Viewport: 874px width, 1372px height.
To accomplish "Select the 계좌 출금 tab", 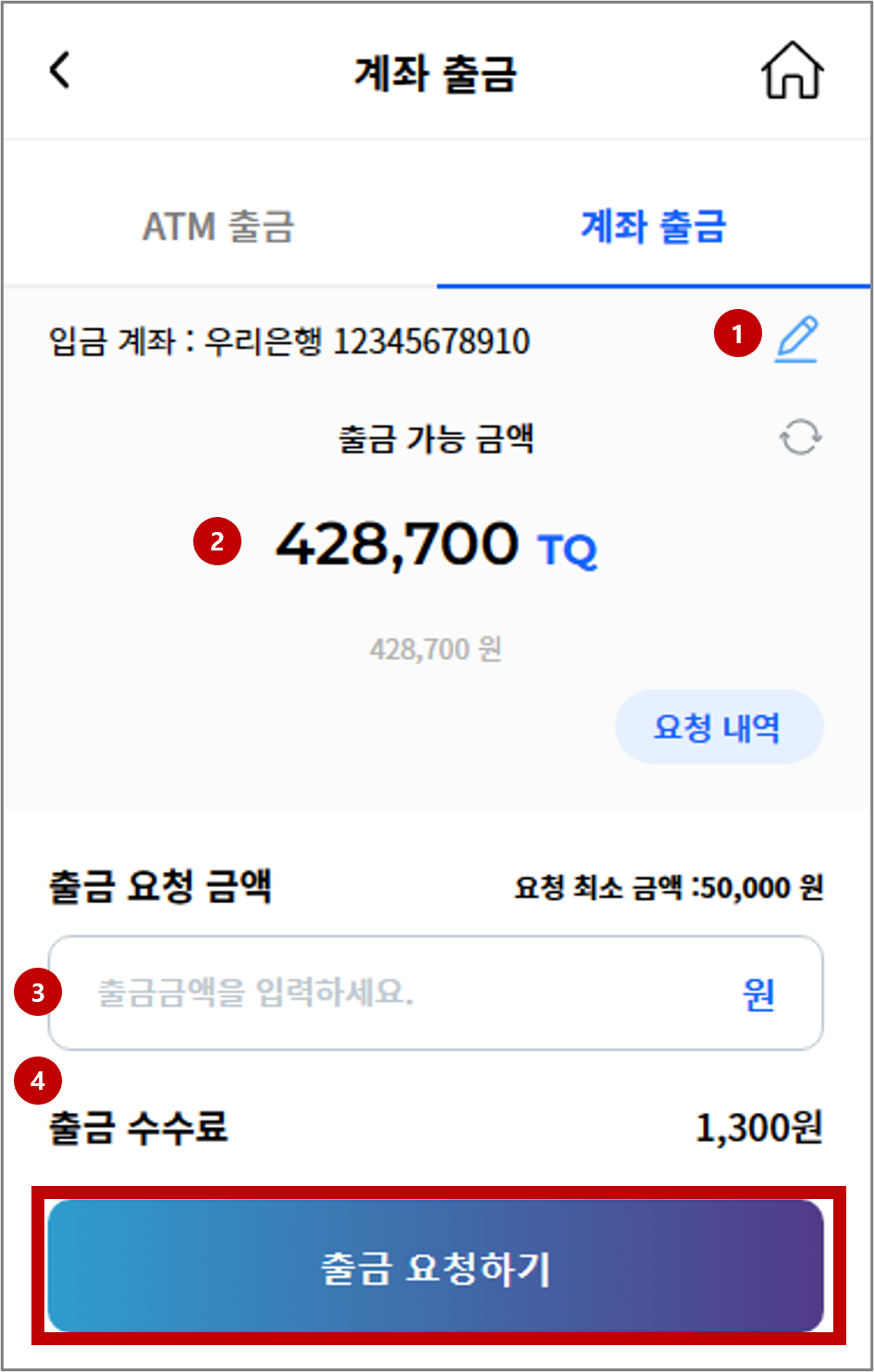I will [653, 227].
